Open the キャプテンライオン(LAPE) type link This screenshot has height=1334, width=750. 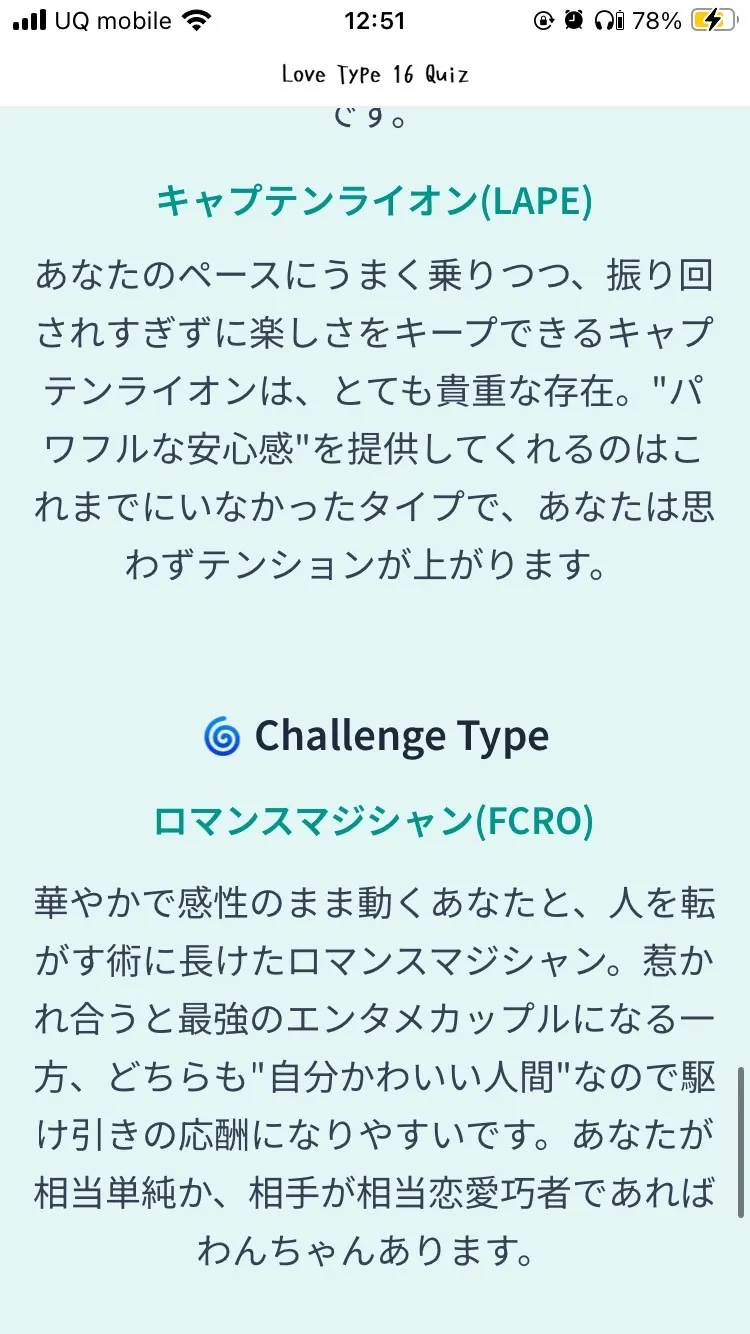(375, 201)
